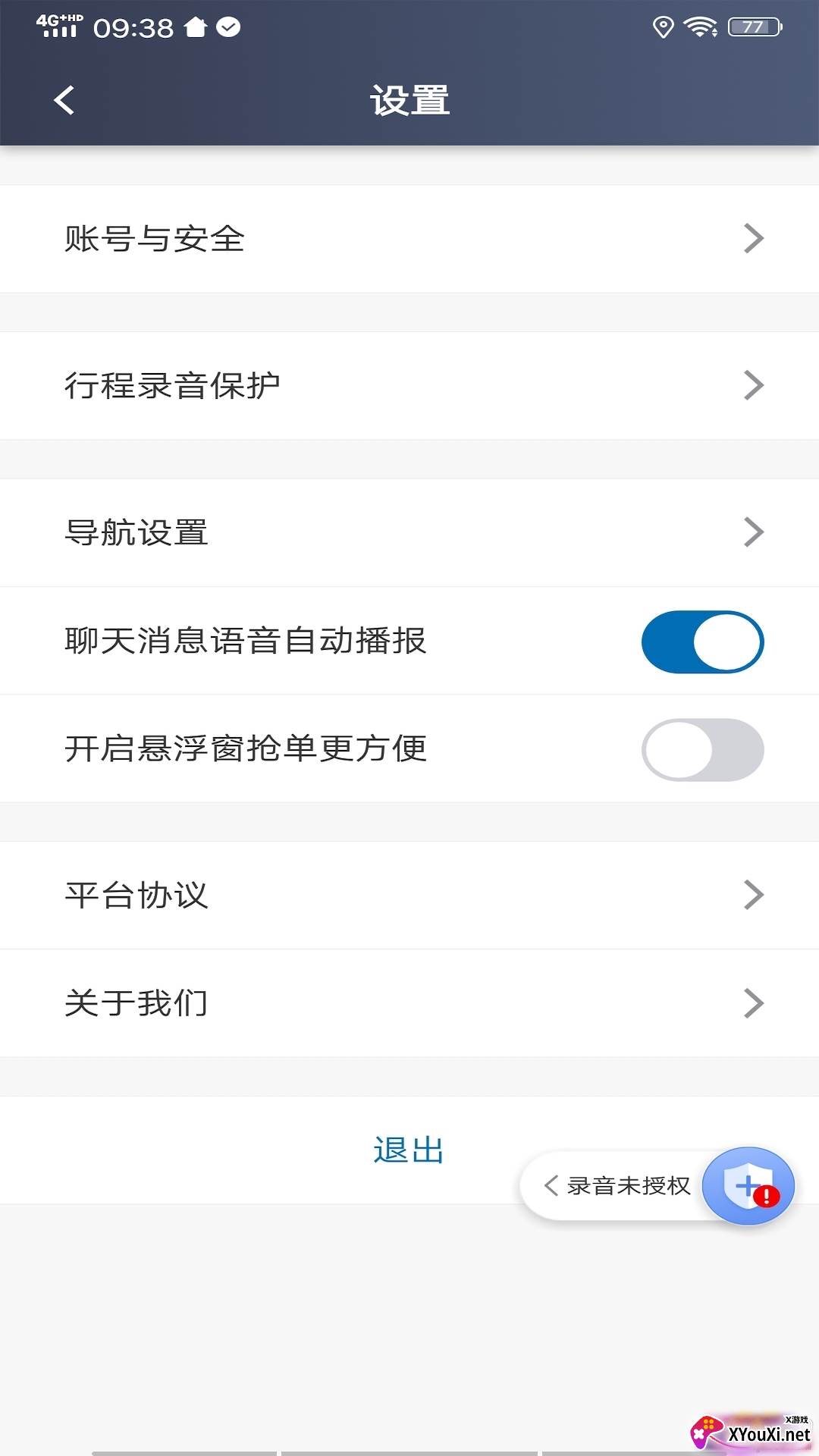Disable 聊天消息语音自动播报 switch
Screen dimensions: 819x1456
click(702, 642)
